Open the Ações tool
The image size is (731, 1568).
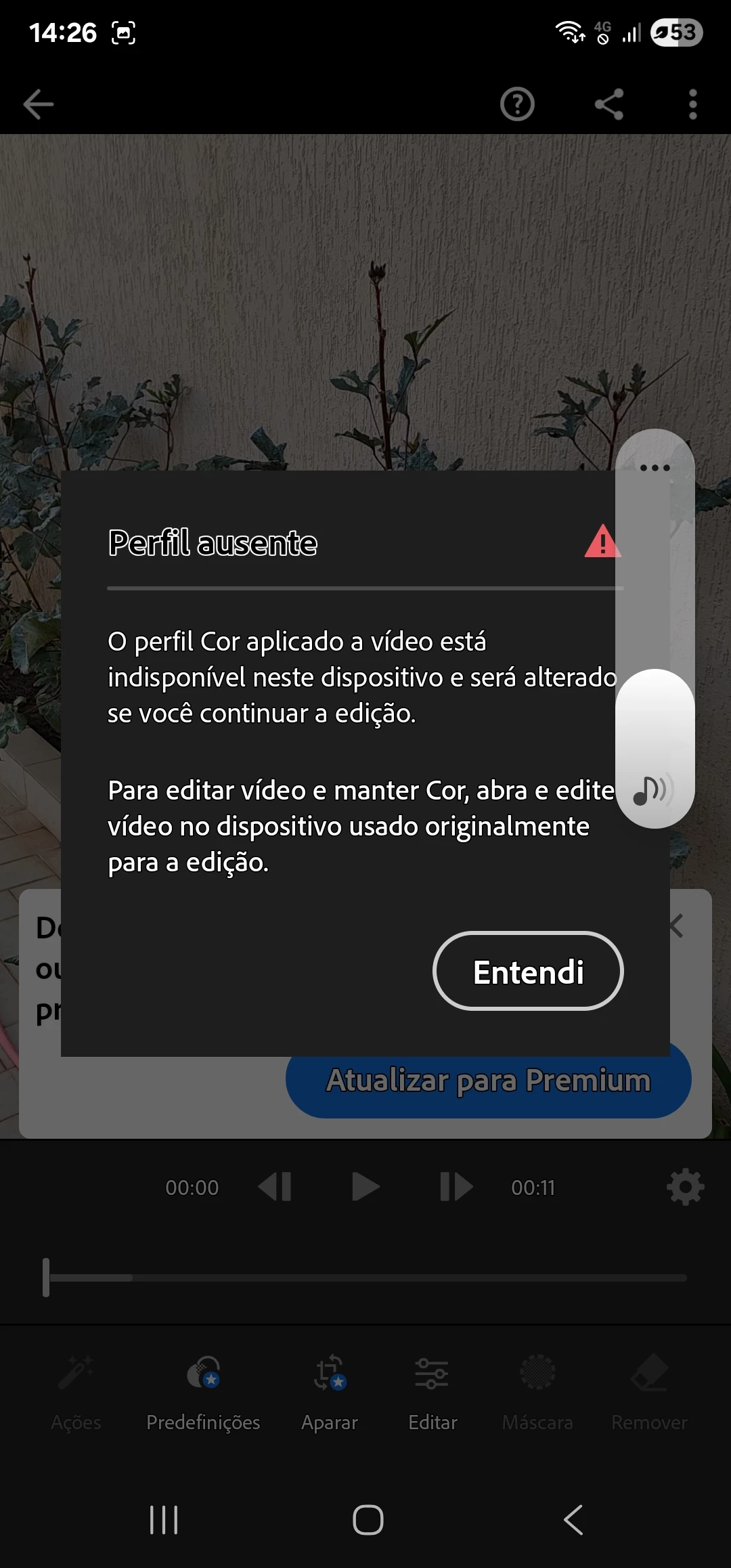tap(76, 1391)
